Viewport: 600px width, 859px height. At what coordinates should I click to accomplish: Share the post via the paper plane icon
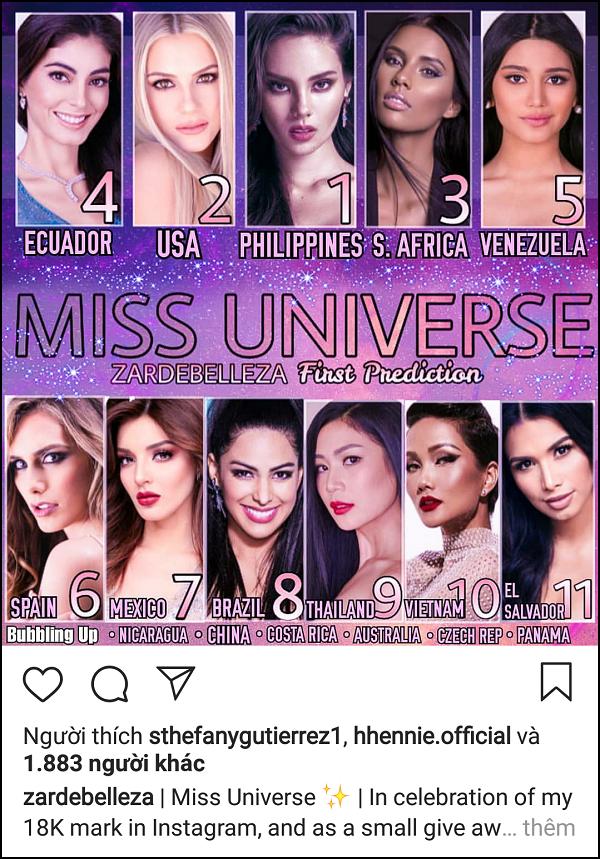point(176,682)
